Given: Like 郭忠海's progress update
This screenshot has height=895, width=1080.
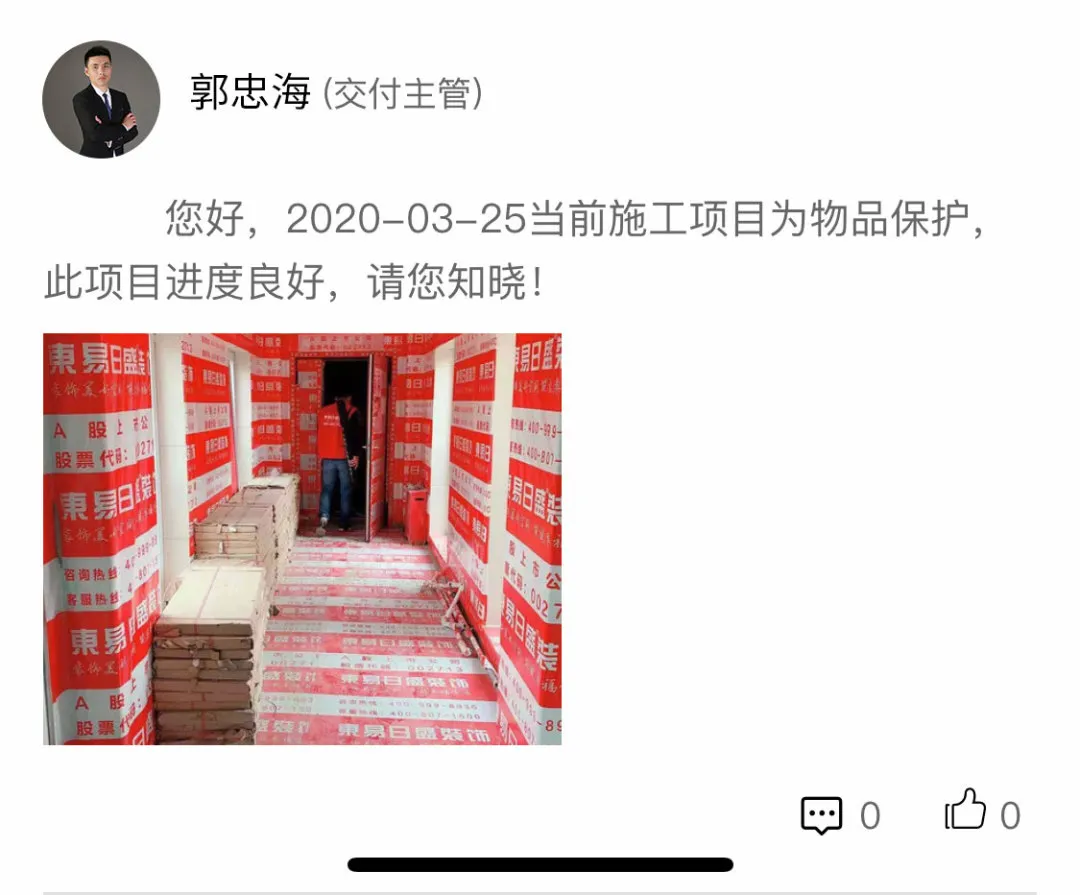Looking at the screenshot, I should coord(966,811).
